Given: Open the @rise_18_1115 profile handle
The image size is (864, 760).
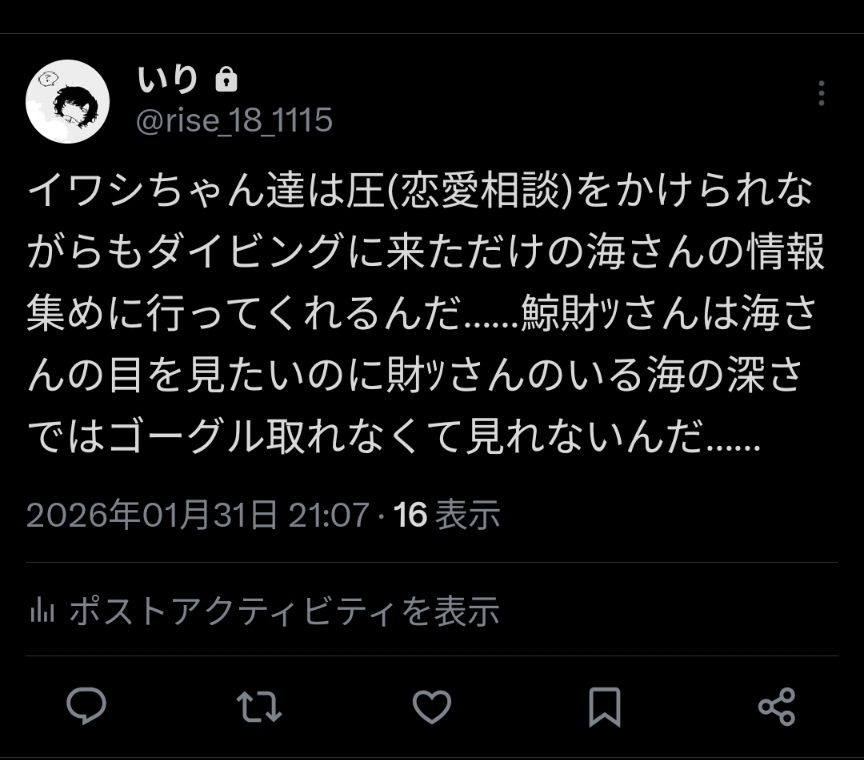Looking at the screenshot, I should [233, 121].
